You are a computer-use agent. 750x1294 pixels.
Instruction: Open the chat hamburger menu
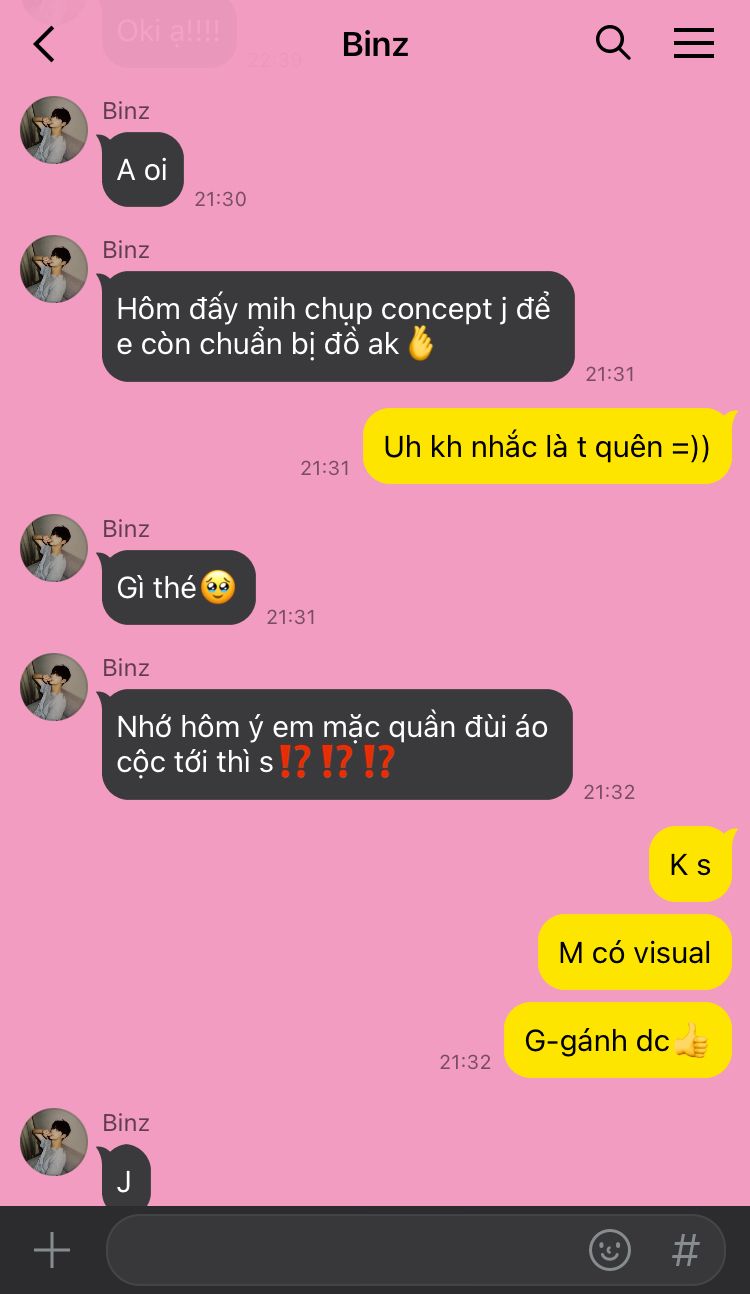point(693,43)
